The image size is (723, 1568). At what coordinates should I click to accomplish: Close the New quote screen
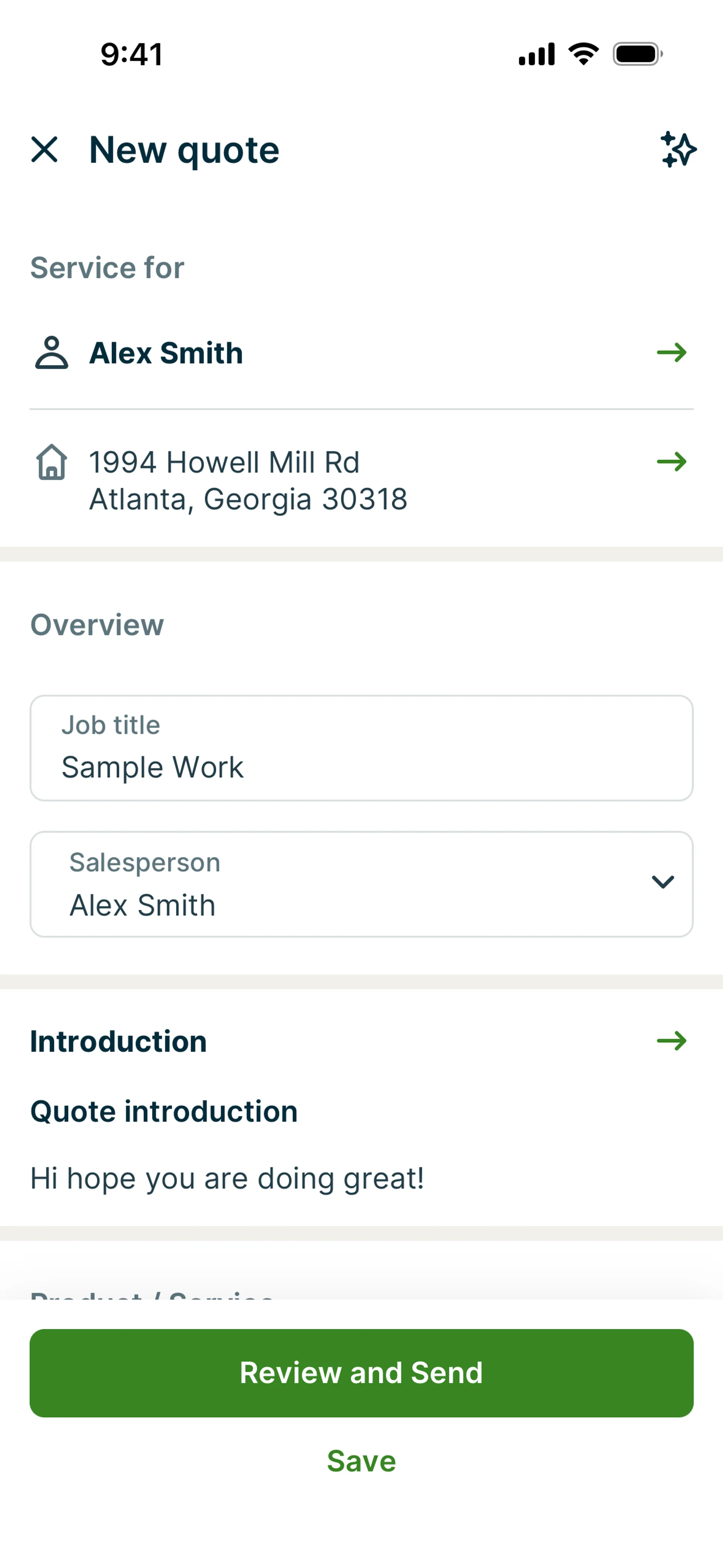coord(44,150)
